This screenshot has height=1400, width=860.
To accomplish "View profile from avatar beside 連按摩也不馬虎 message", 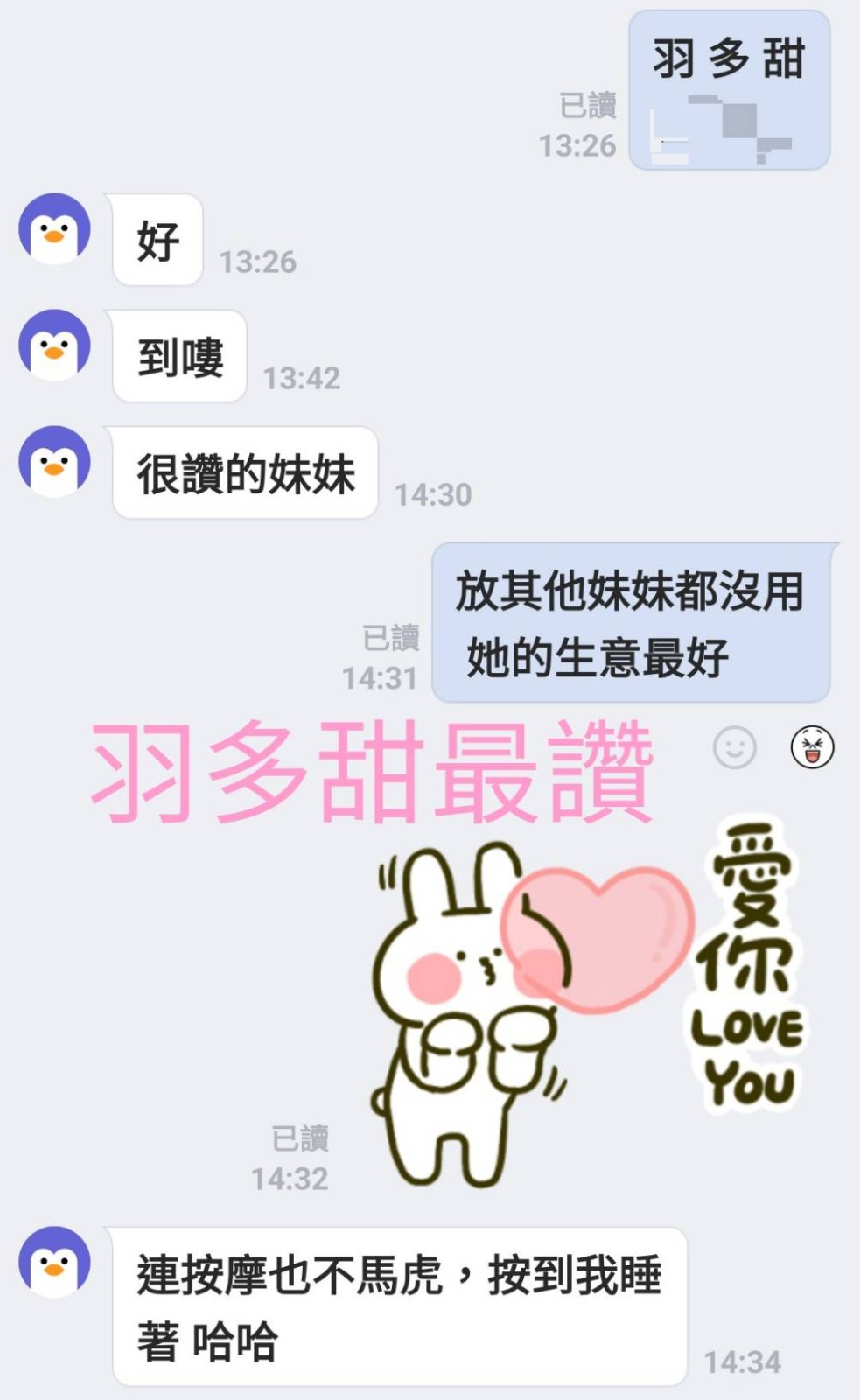I will [54, 1262].
